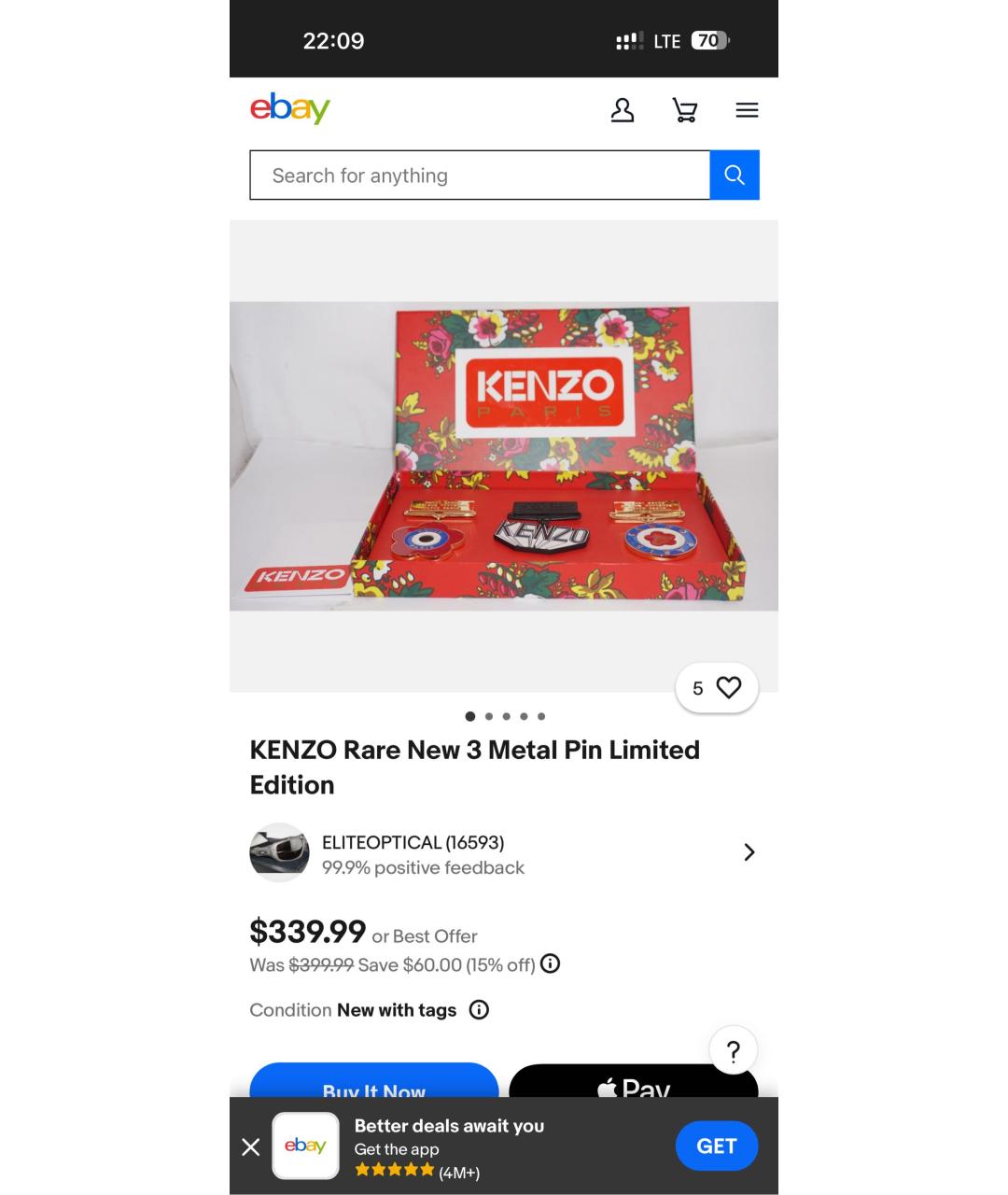The width and height of the screenshot is (1008, 1195).
Task: Tap the Search for anything field
Action: pos(480,176)
